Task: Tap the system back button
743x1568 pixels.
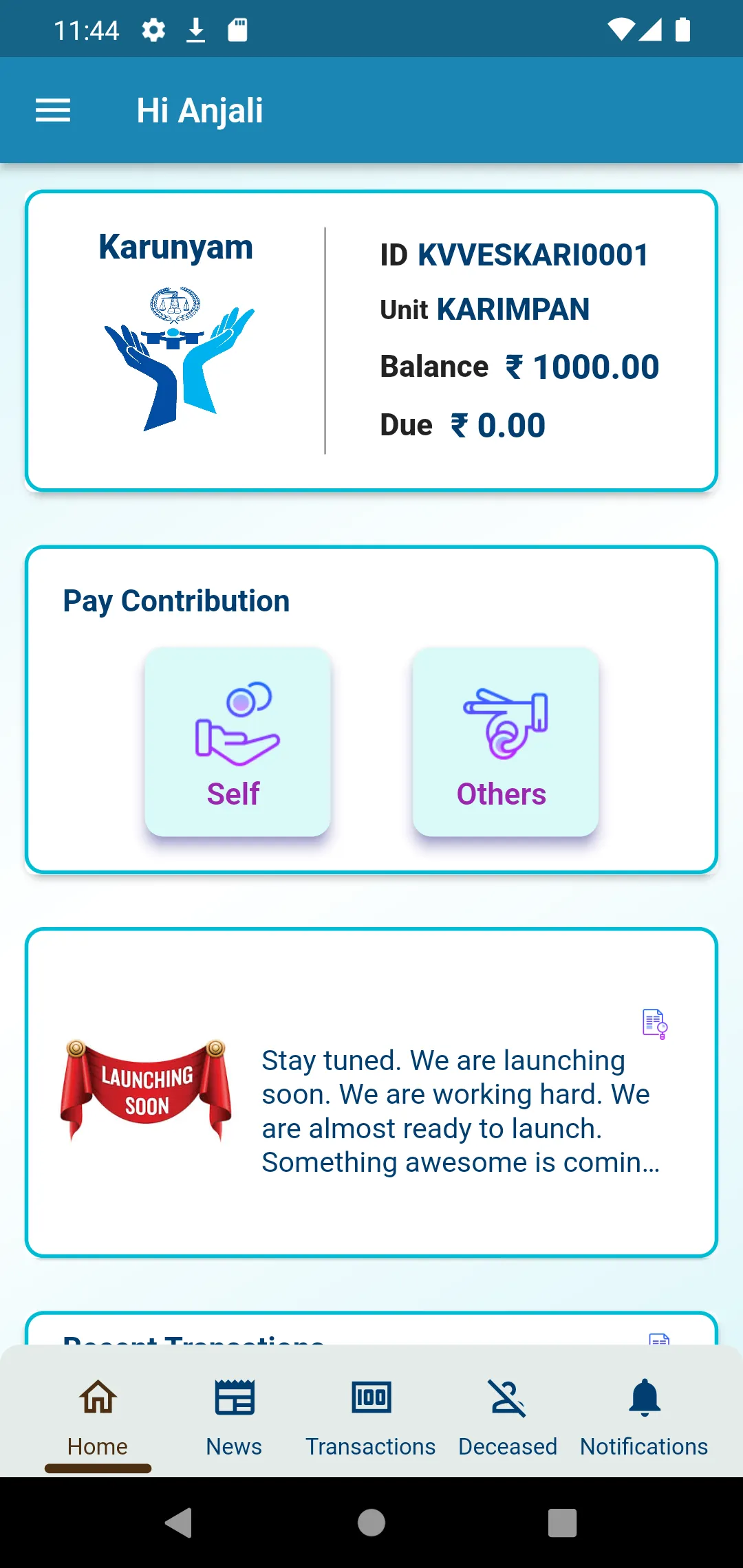Action: click(179, 1523)
